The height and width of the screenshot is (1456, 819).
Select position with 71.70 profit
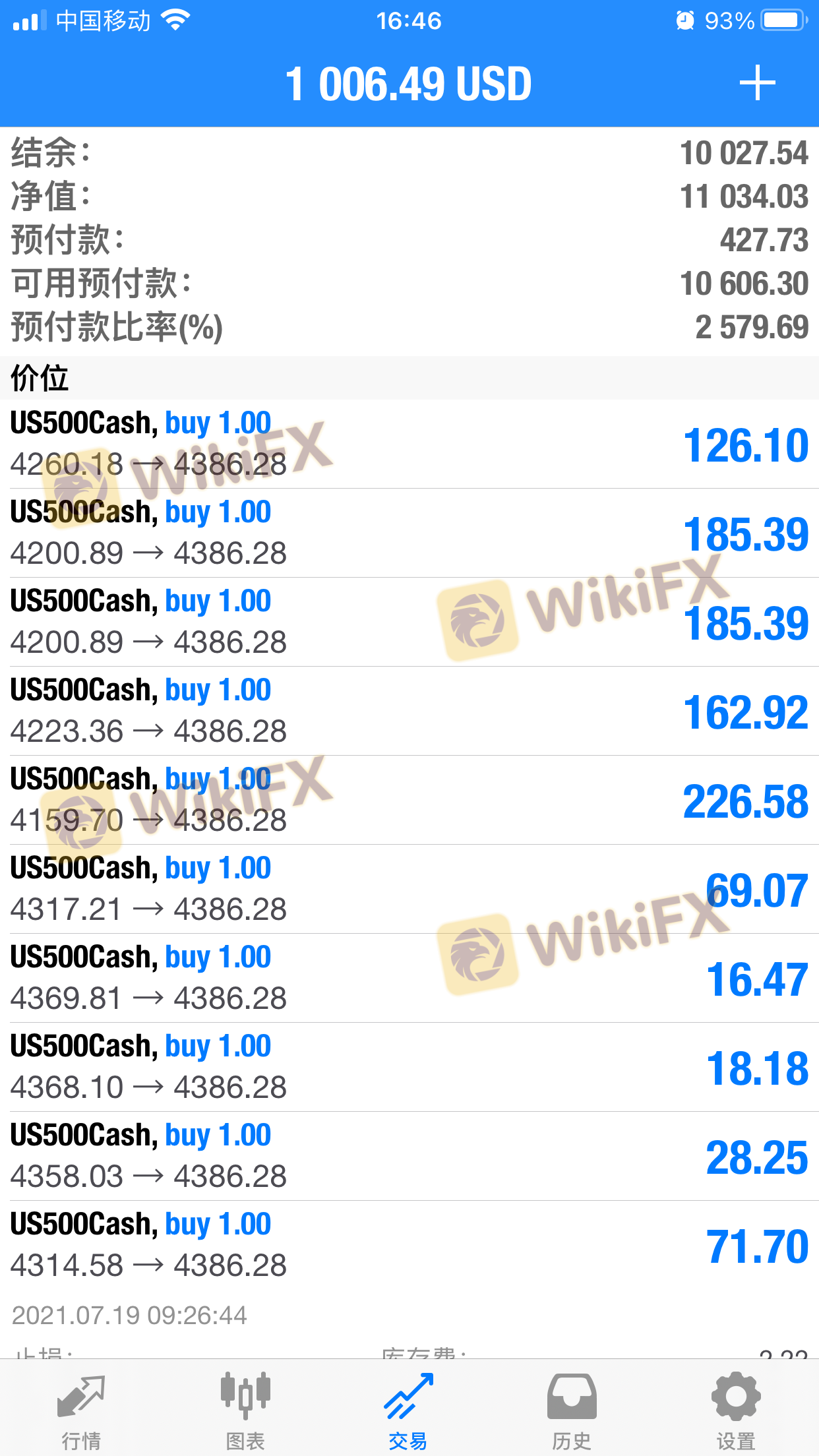[x=409, y=1246]
